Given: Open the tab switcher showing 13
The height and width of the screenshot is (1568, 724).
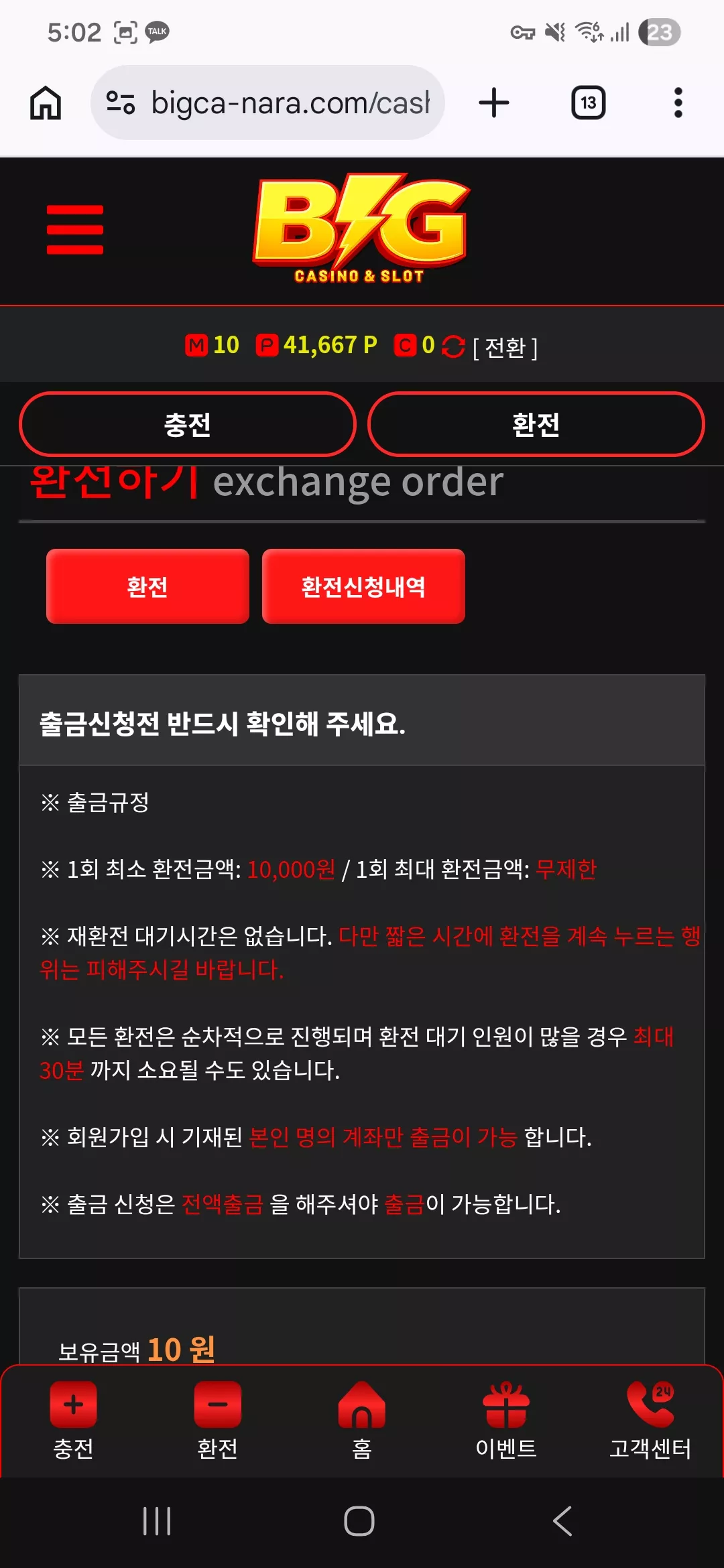Looking at the screenshot, I should pyautogui.click(x=589, y=103).
